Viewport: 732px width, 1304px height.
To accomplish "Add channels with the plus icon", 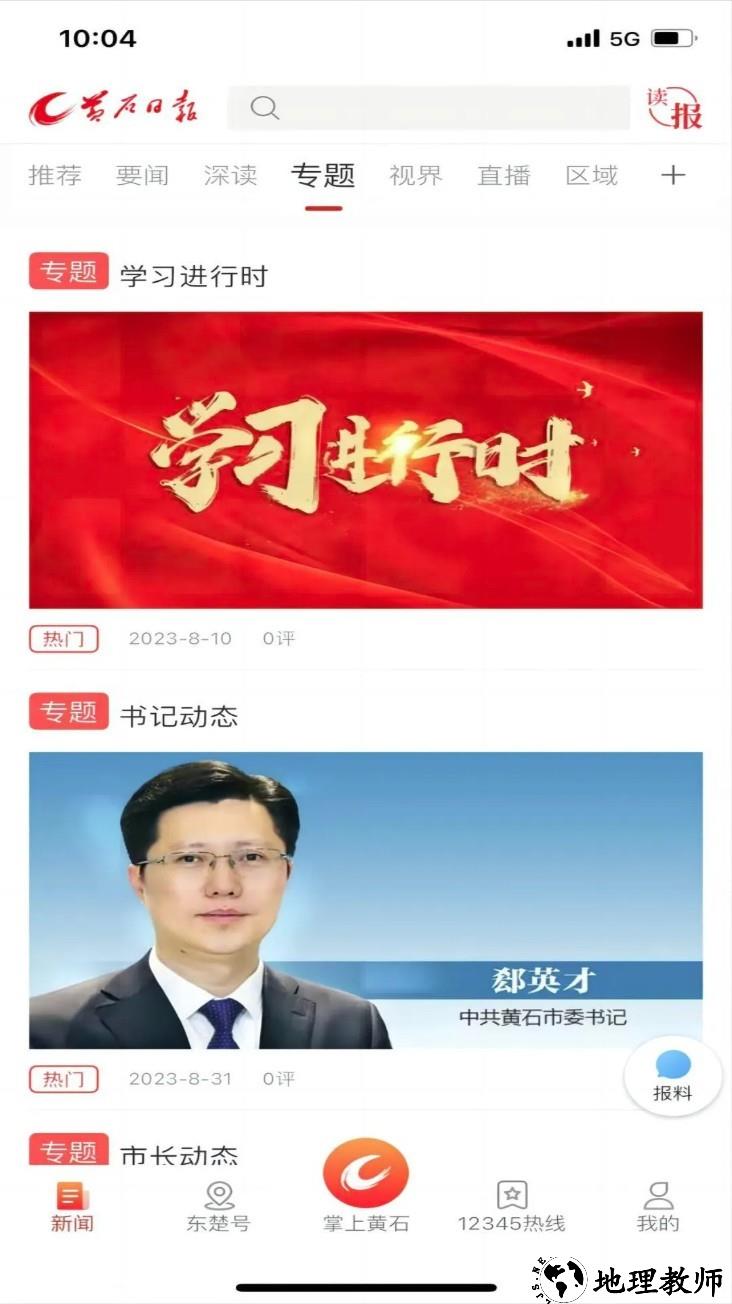I will 673,176.
